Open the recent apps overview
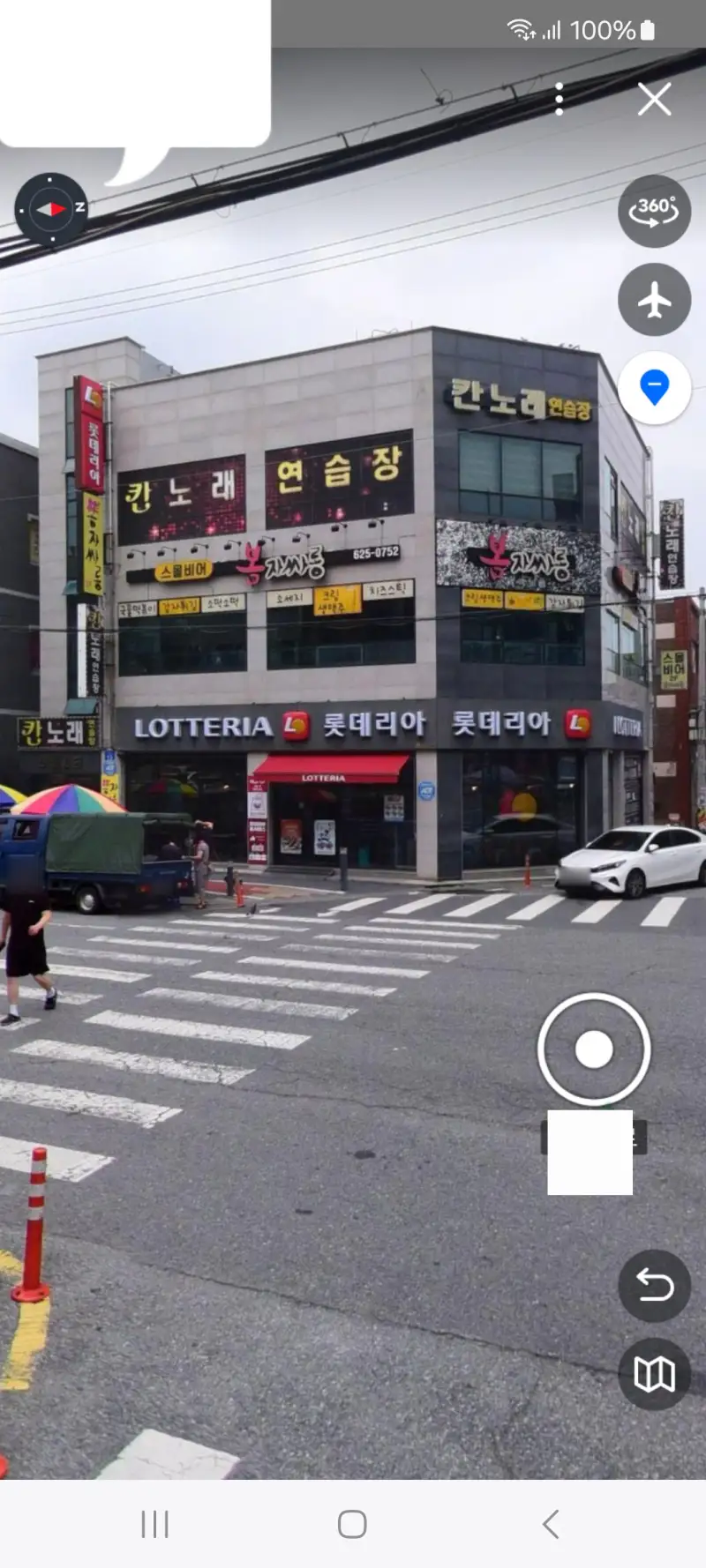 click(x=155, y=1524)
